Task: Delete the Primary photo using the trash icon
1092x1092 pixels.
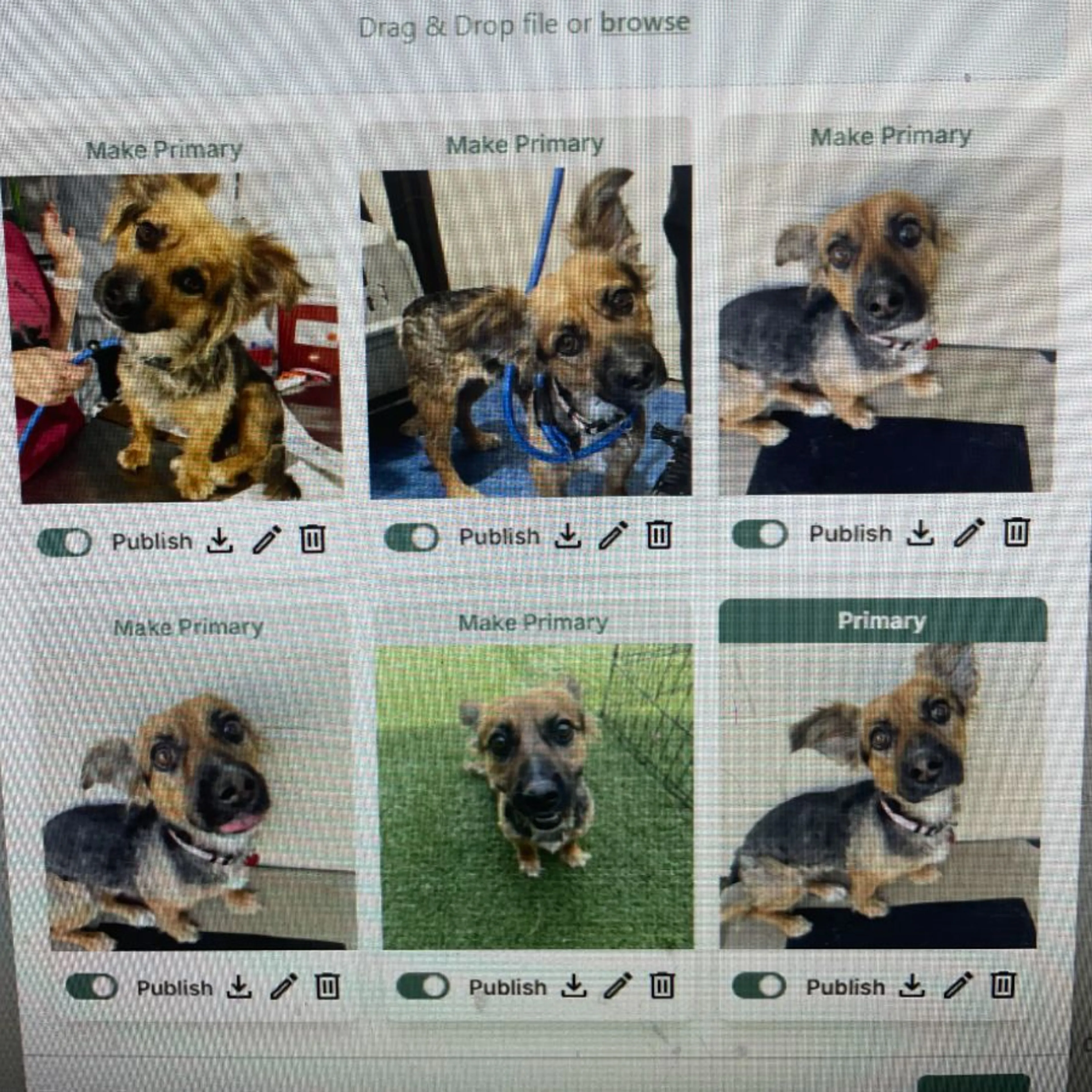Action: point(1003,985)
